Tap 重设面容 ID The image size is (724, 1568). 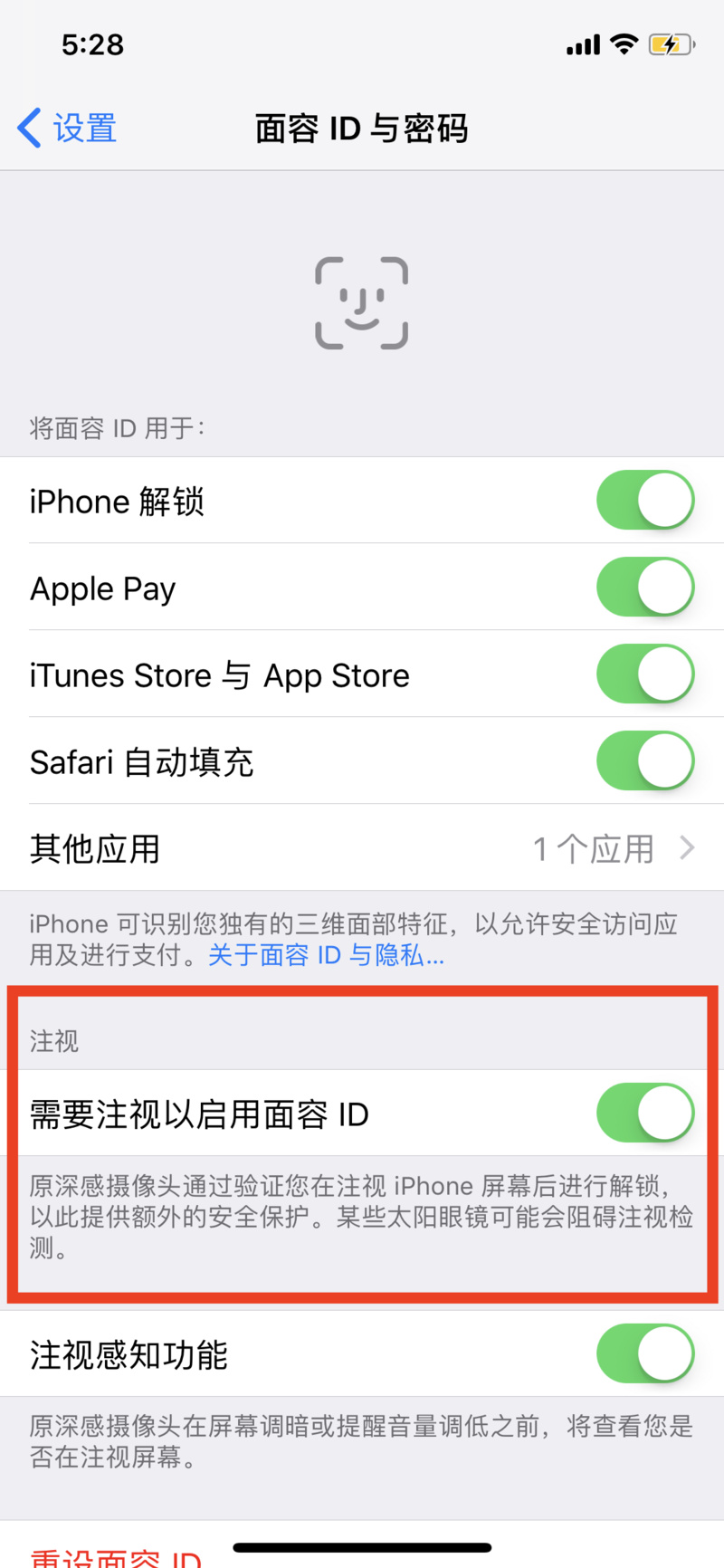116,1557
